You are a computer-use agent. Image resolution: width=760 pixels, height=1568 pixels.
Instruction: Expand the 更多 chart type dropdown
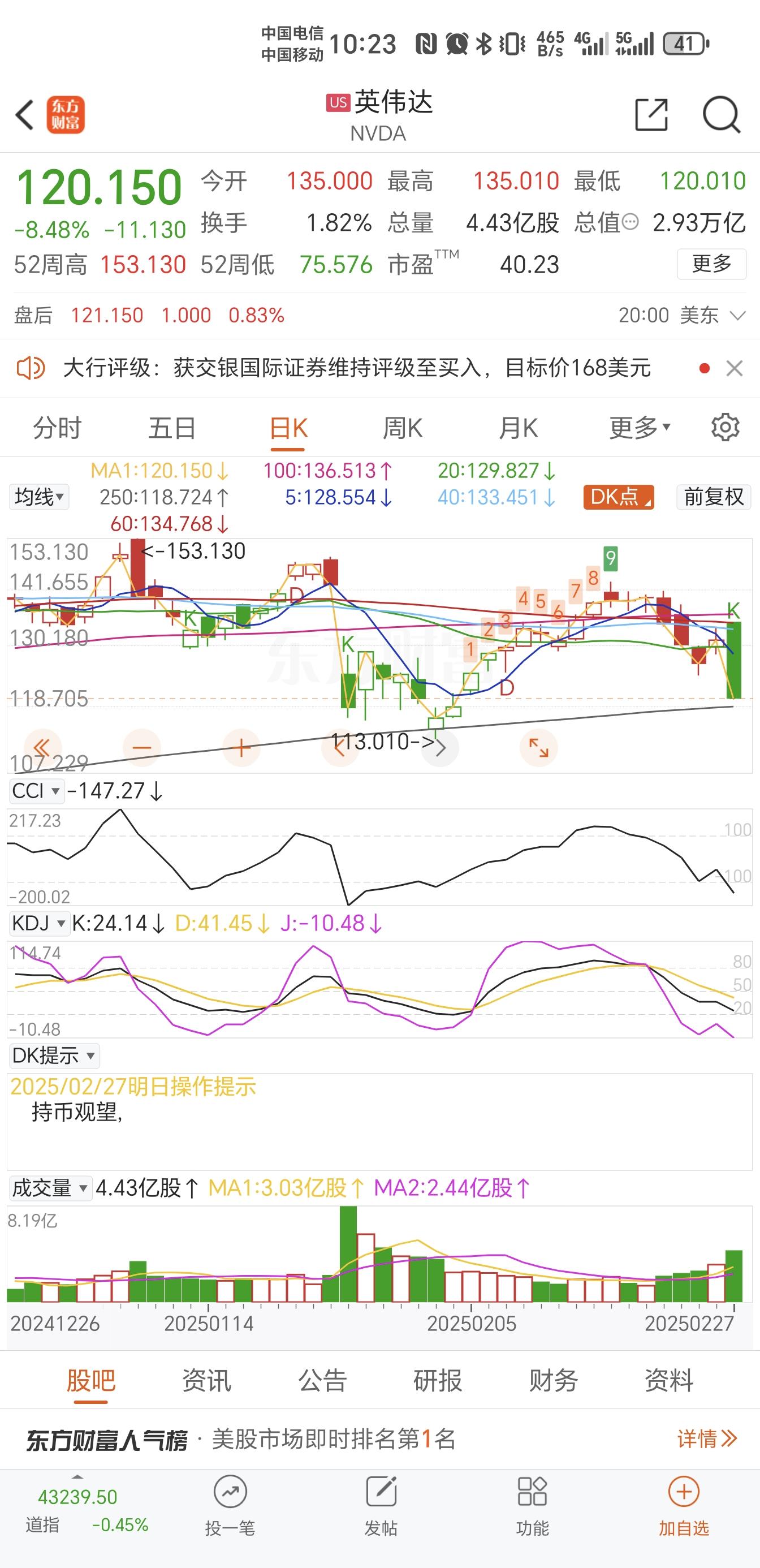(639, 427)
